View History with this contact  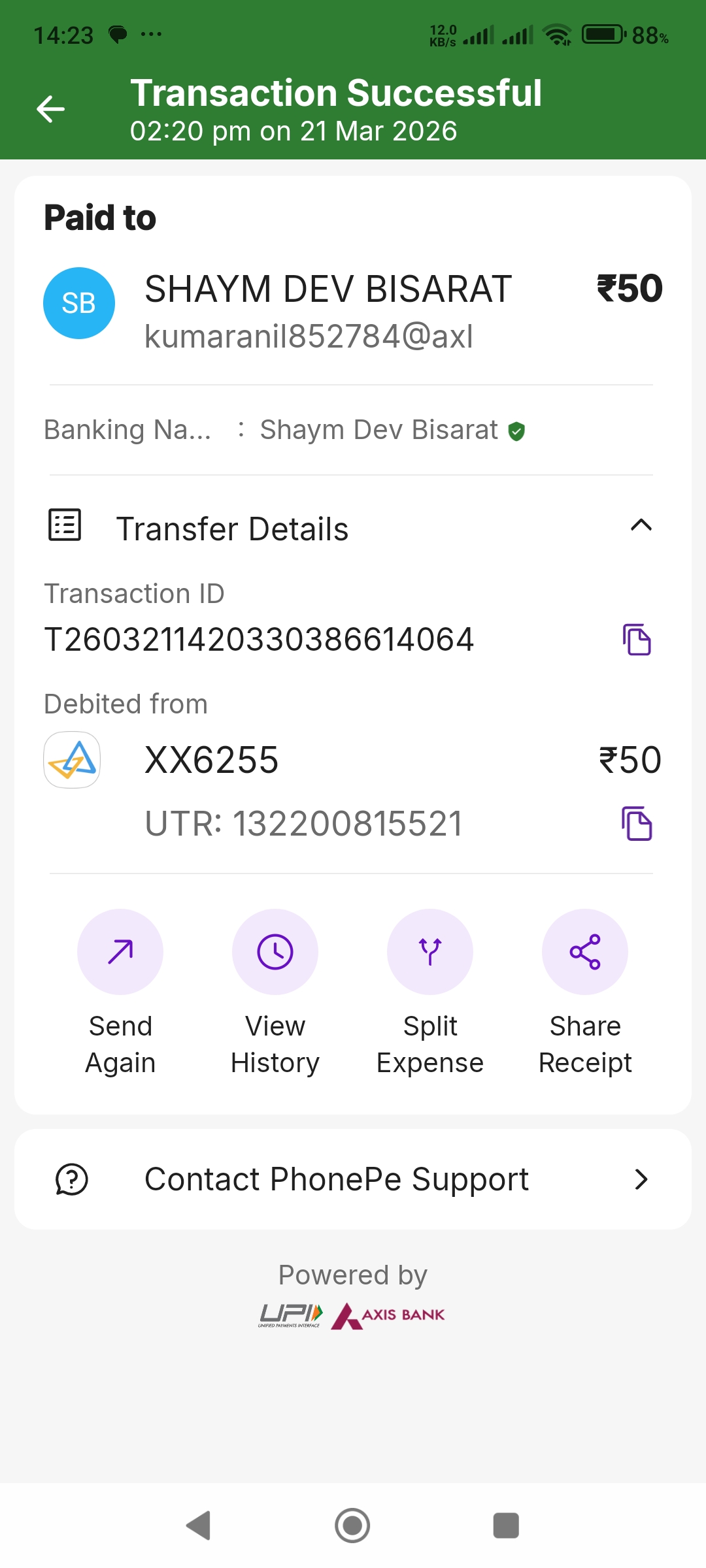pyautogui.click(x=275, y=952)
